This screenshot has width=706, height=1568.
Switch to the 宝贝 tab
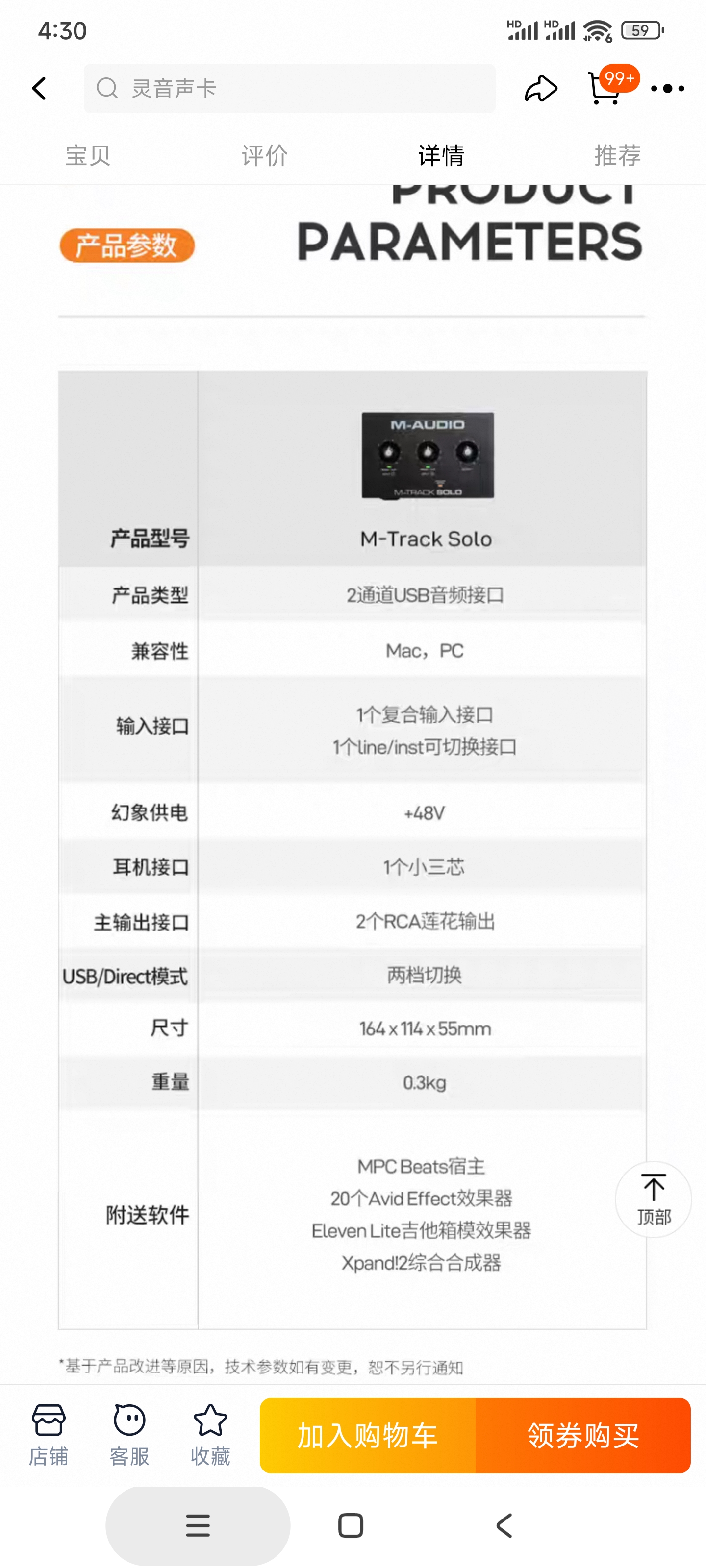(88, 156)
